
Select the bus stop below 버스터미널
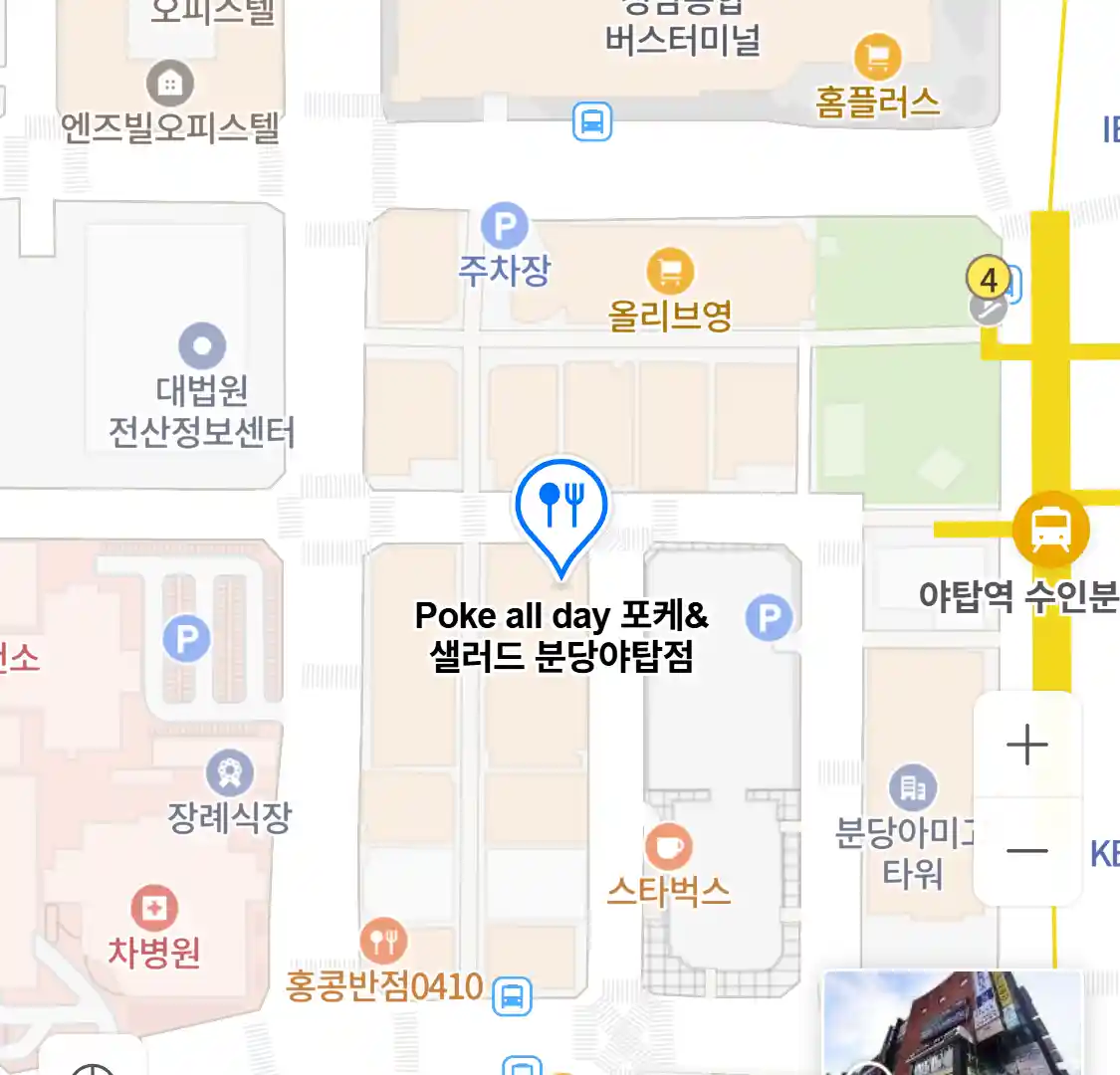point(592,122)
